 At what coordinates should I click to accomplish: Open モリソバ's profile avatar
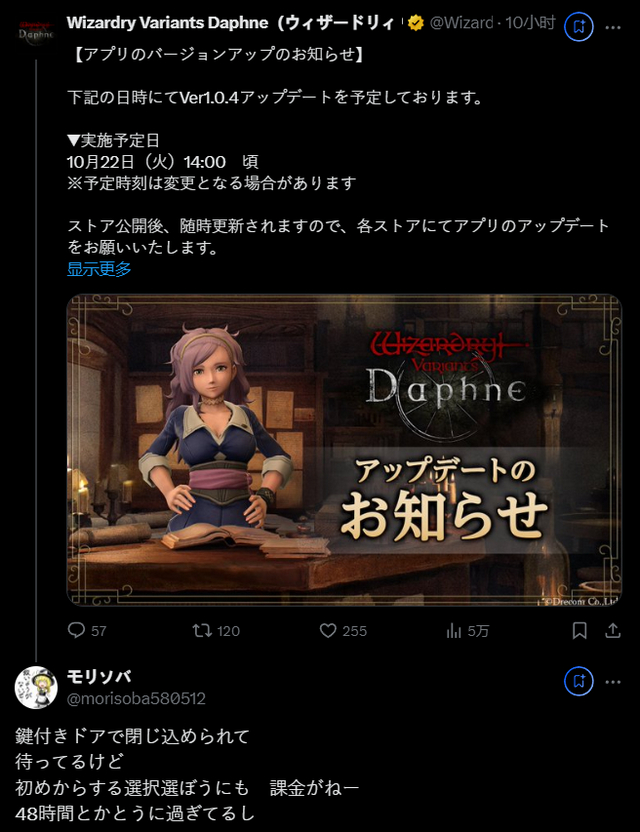(35, 686)
